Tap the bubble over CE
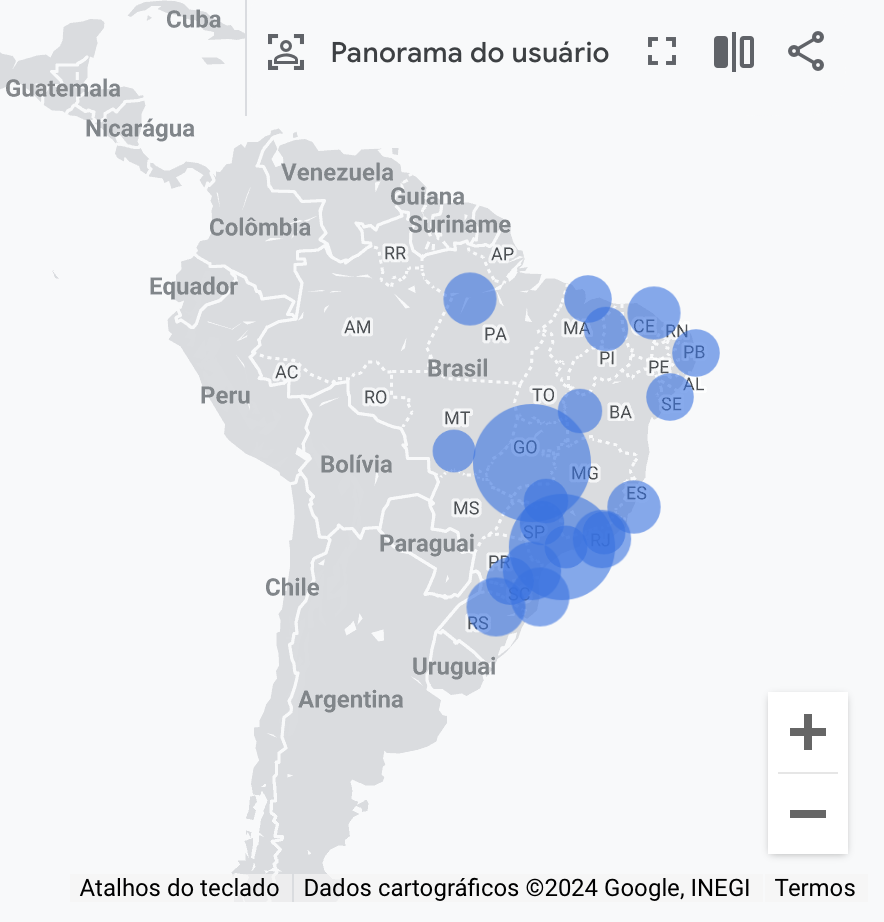 pyautogui.click(x=655, y=311)
